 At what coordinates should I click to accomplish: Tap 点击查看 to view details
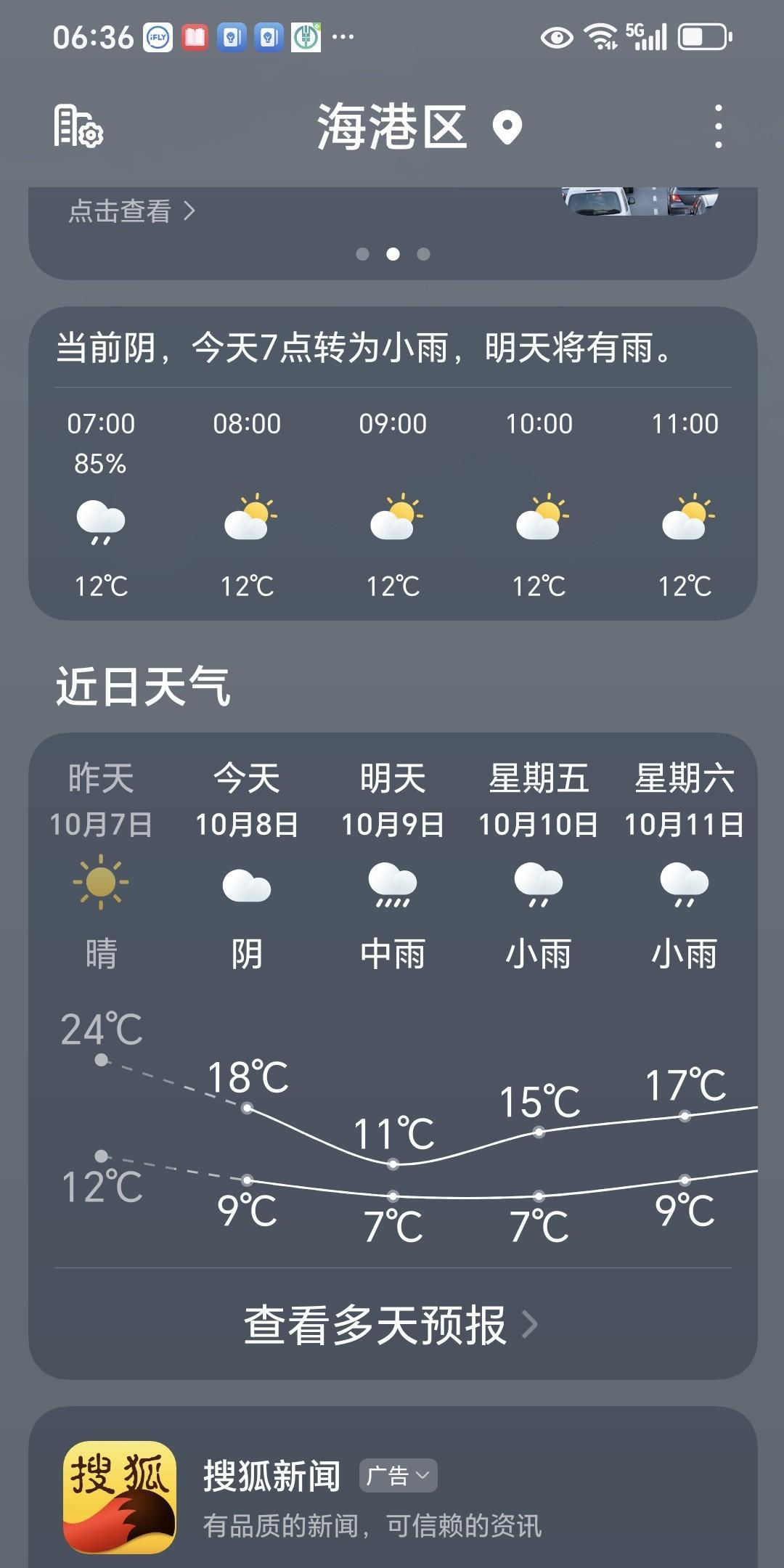click(132, 211)
